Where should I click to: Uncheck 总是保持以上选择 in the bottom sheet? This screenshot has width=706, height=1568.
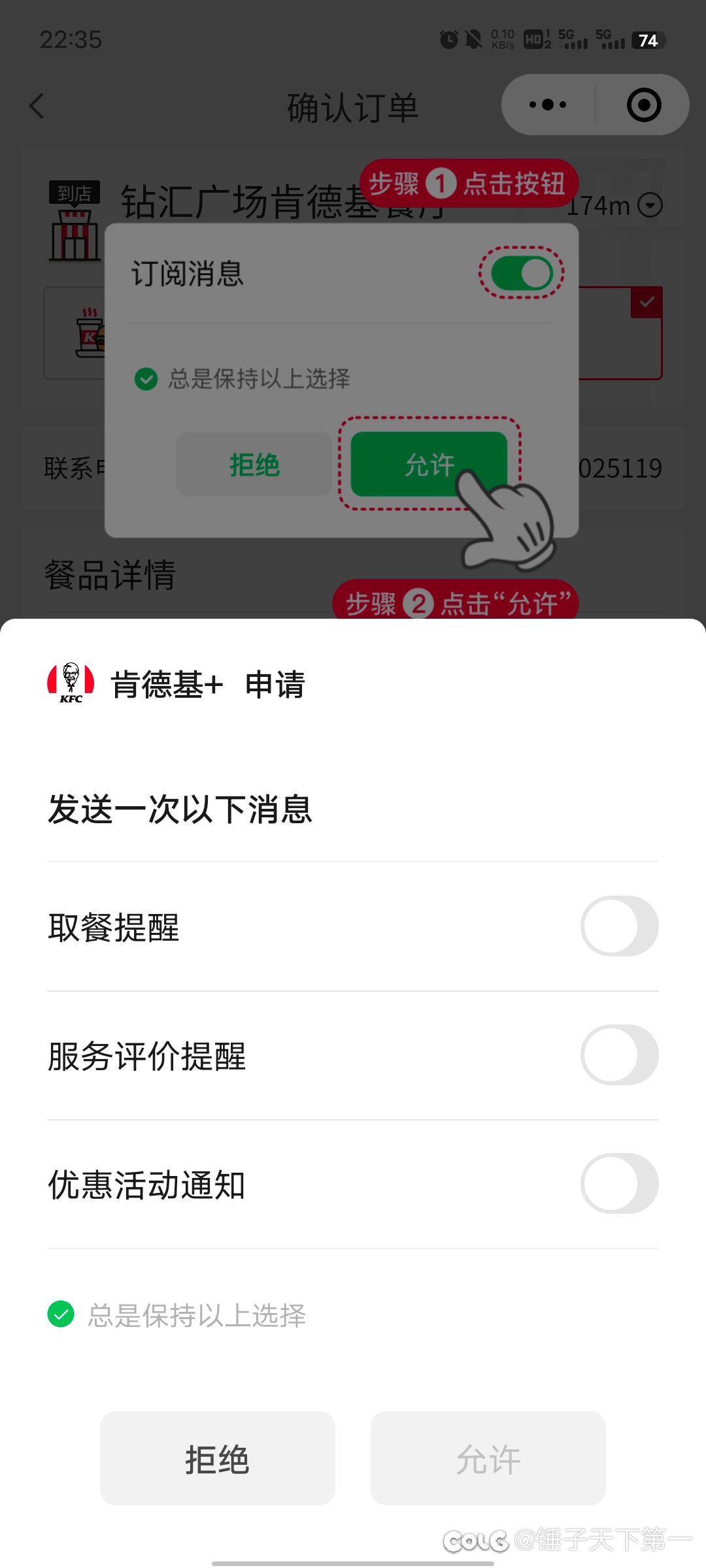point(61,1315)
